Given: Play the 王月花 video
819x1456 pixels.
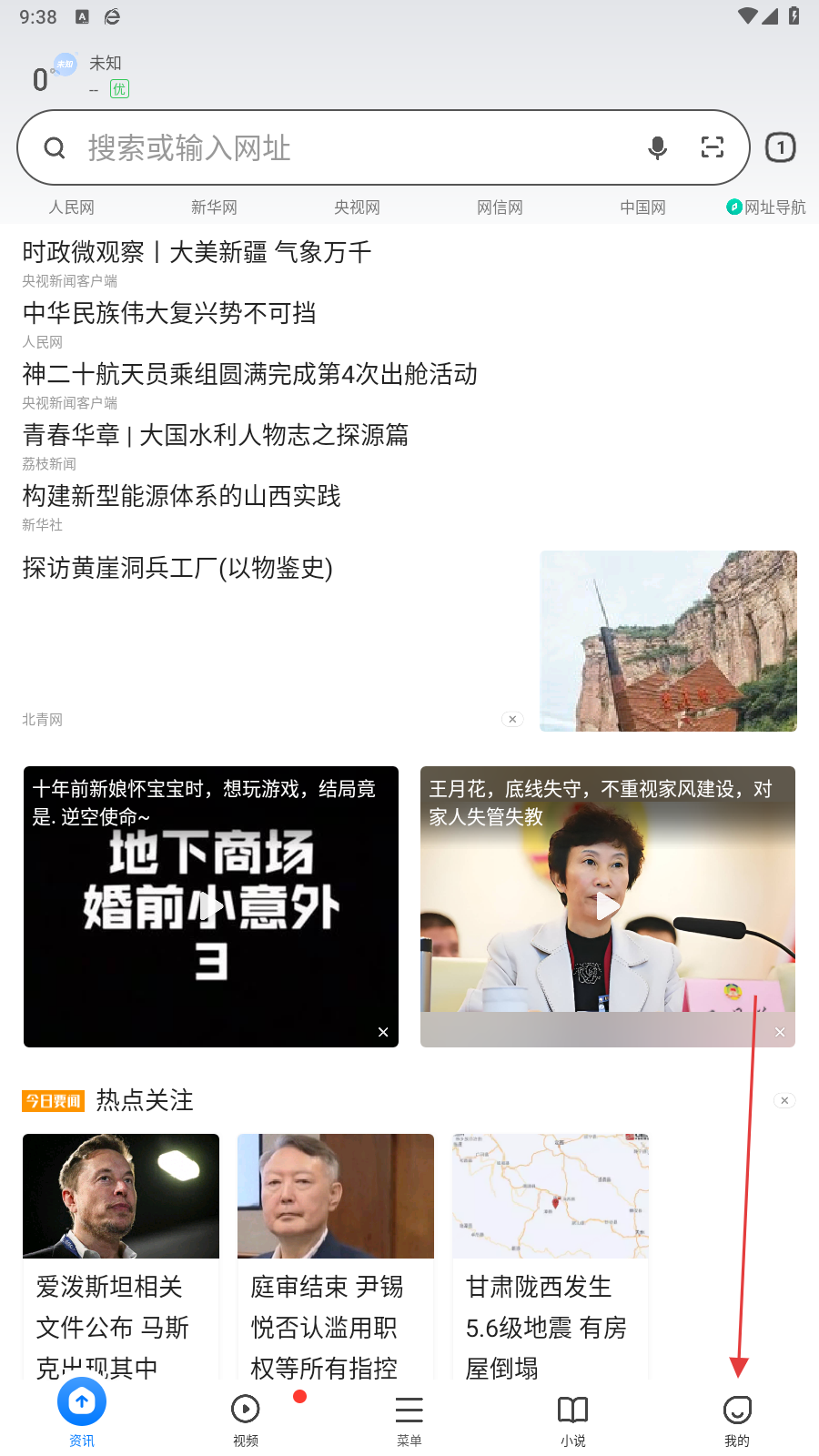Looking at the screenshot, I should pos(607,906).
